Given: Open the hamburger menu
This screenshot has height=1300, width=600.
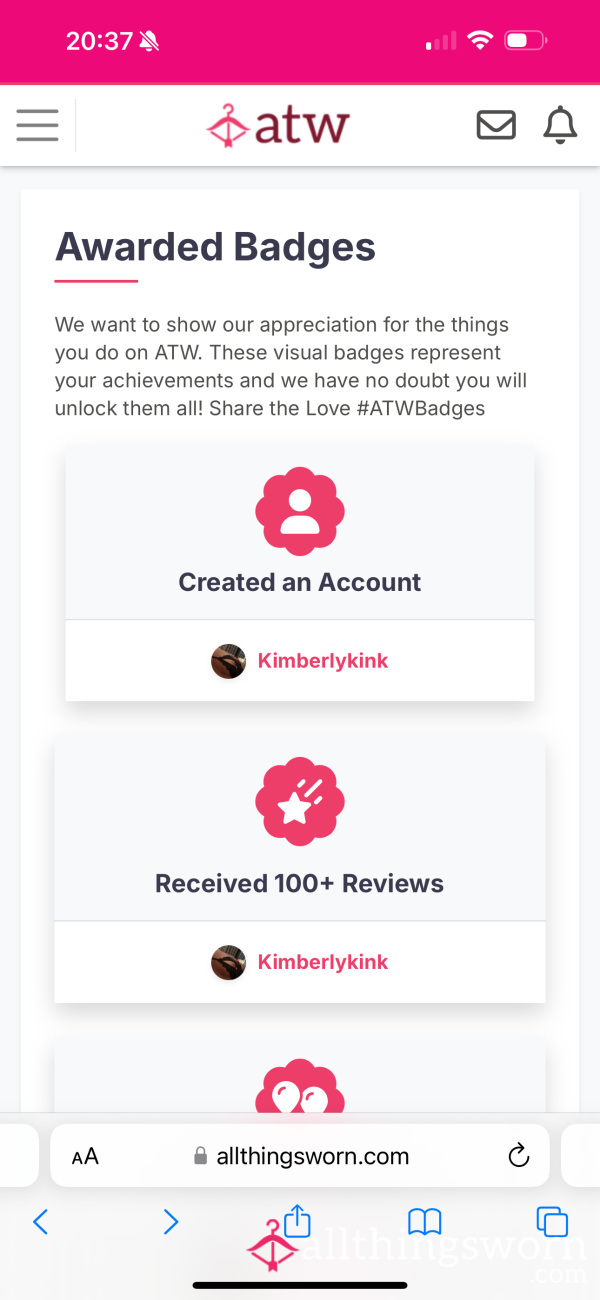Looking at the screenshot, I should (x=37, y=125).
